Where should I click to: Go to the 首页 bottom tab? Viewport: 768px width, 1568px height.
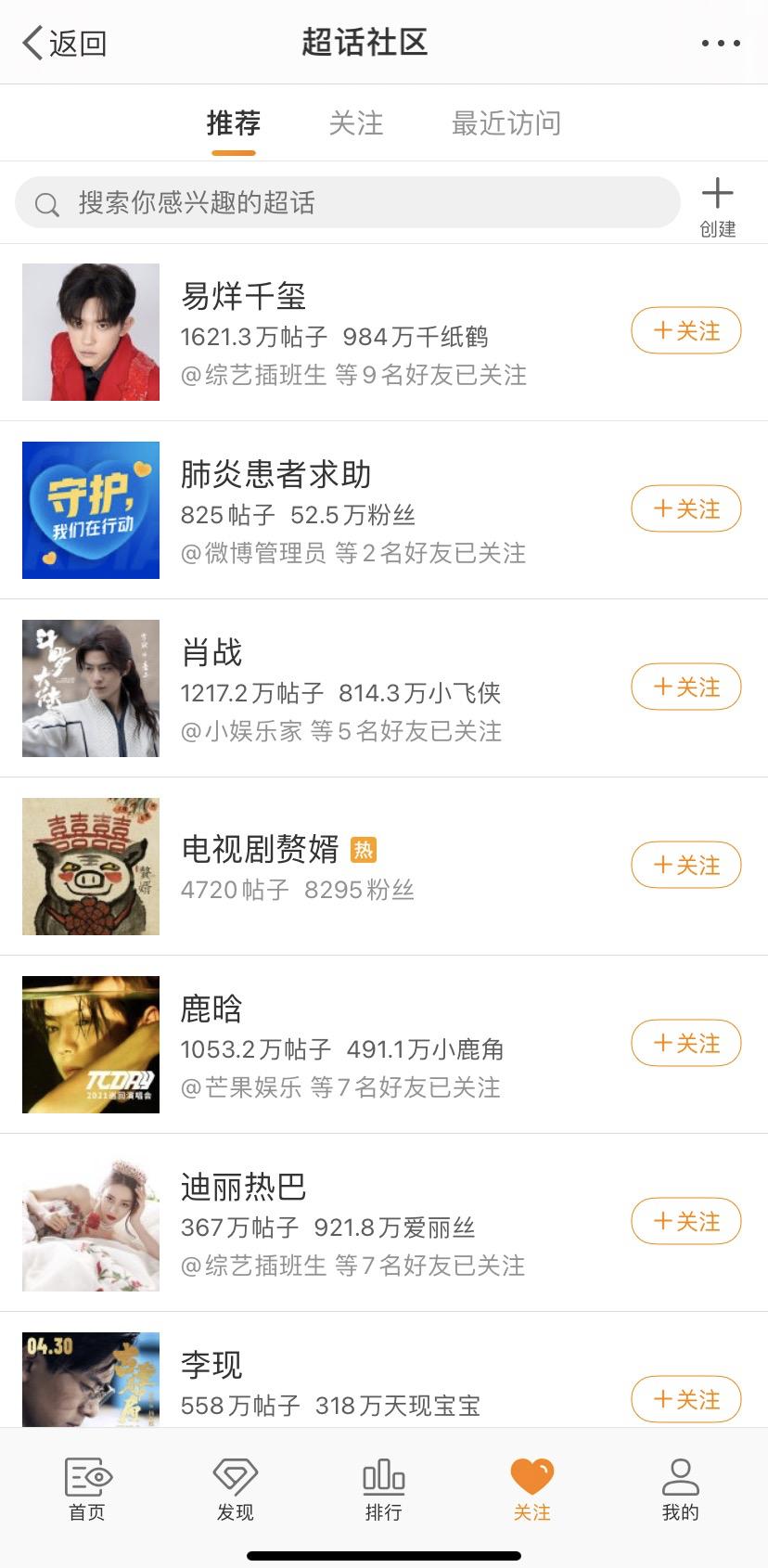click(87, 1489)
